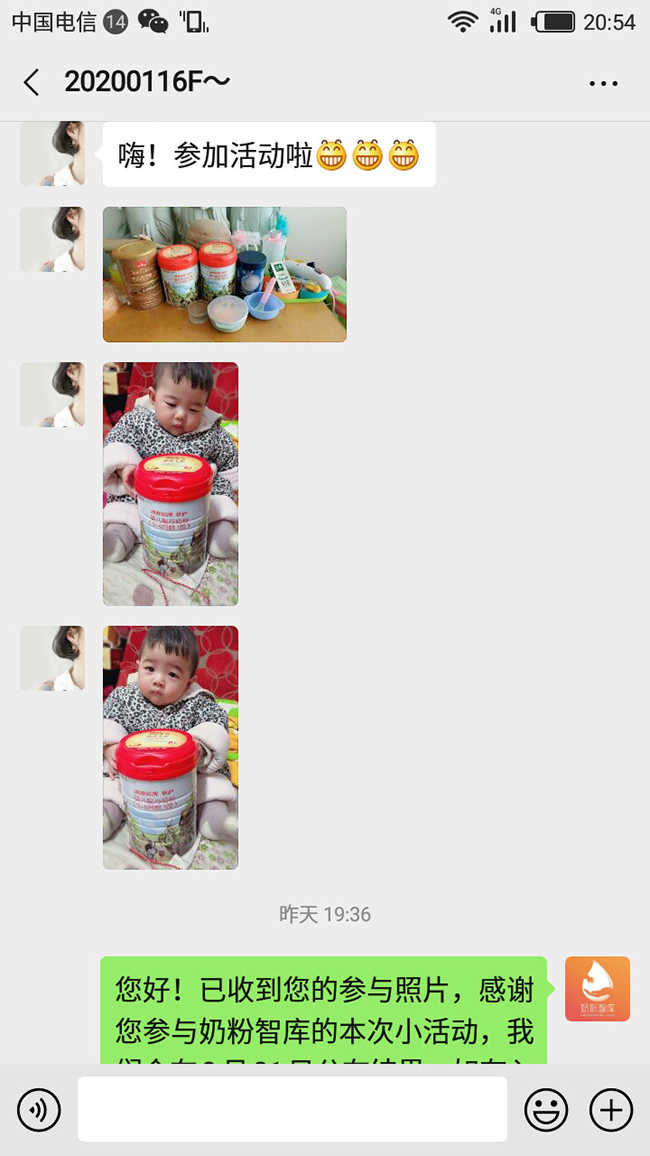Focus the message text field

click(x=292, y=1109)
